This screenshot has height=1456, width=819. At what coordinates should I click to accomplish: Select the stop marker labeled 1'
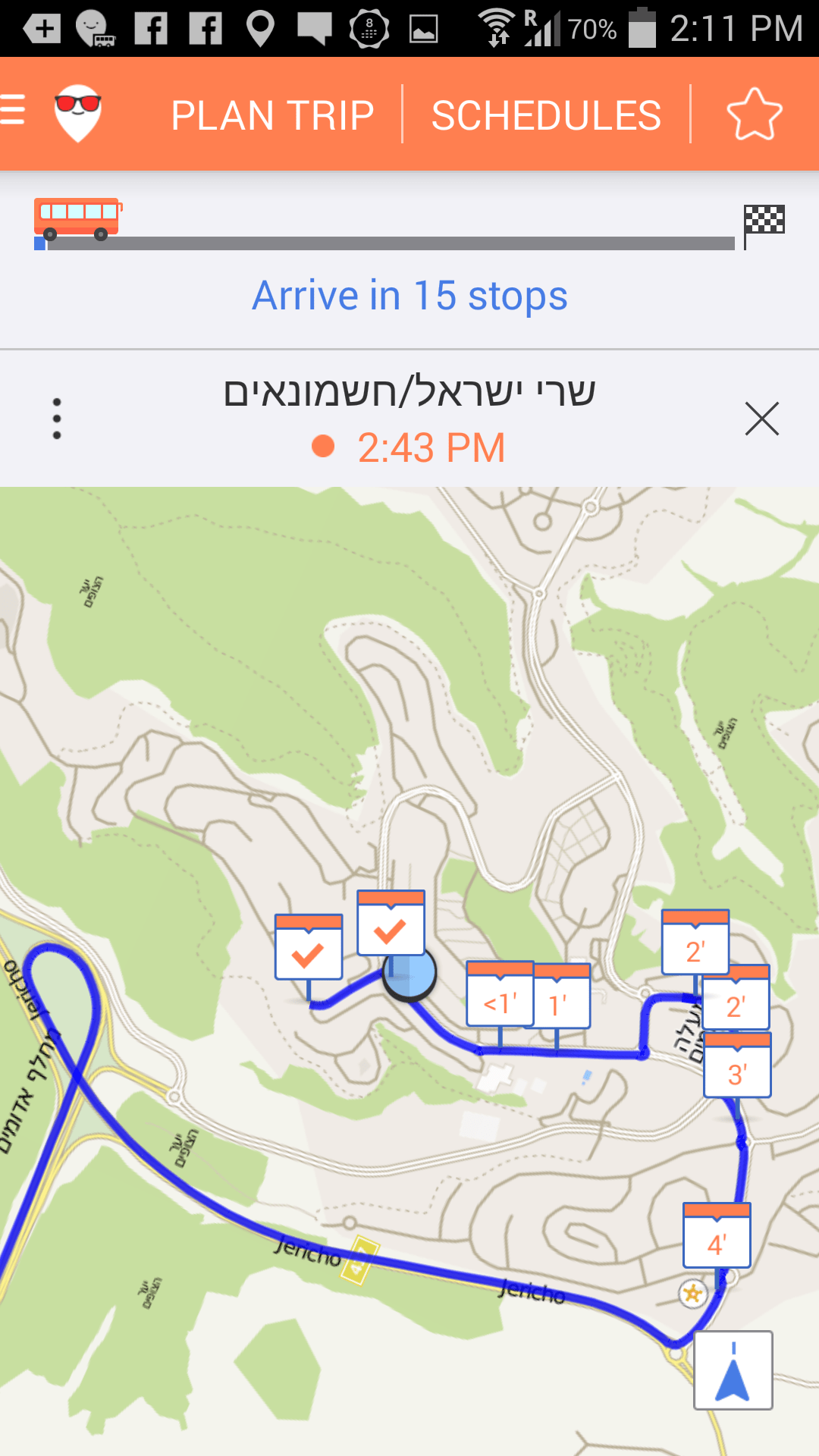point(561,998)
